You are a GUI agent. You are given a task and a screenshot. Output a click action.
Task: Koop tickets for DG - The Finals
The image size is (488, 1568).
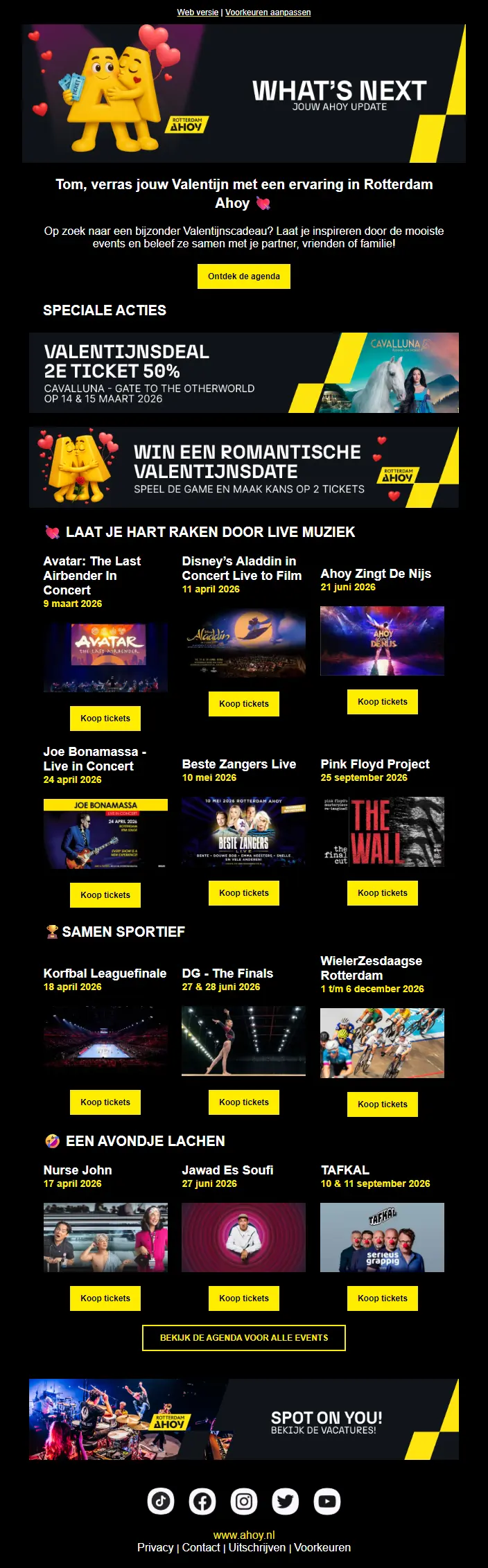(x=244, y=1102)
